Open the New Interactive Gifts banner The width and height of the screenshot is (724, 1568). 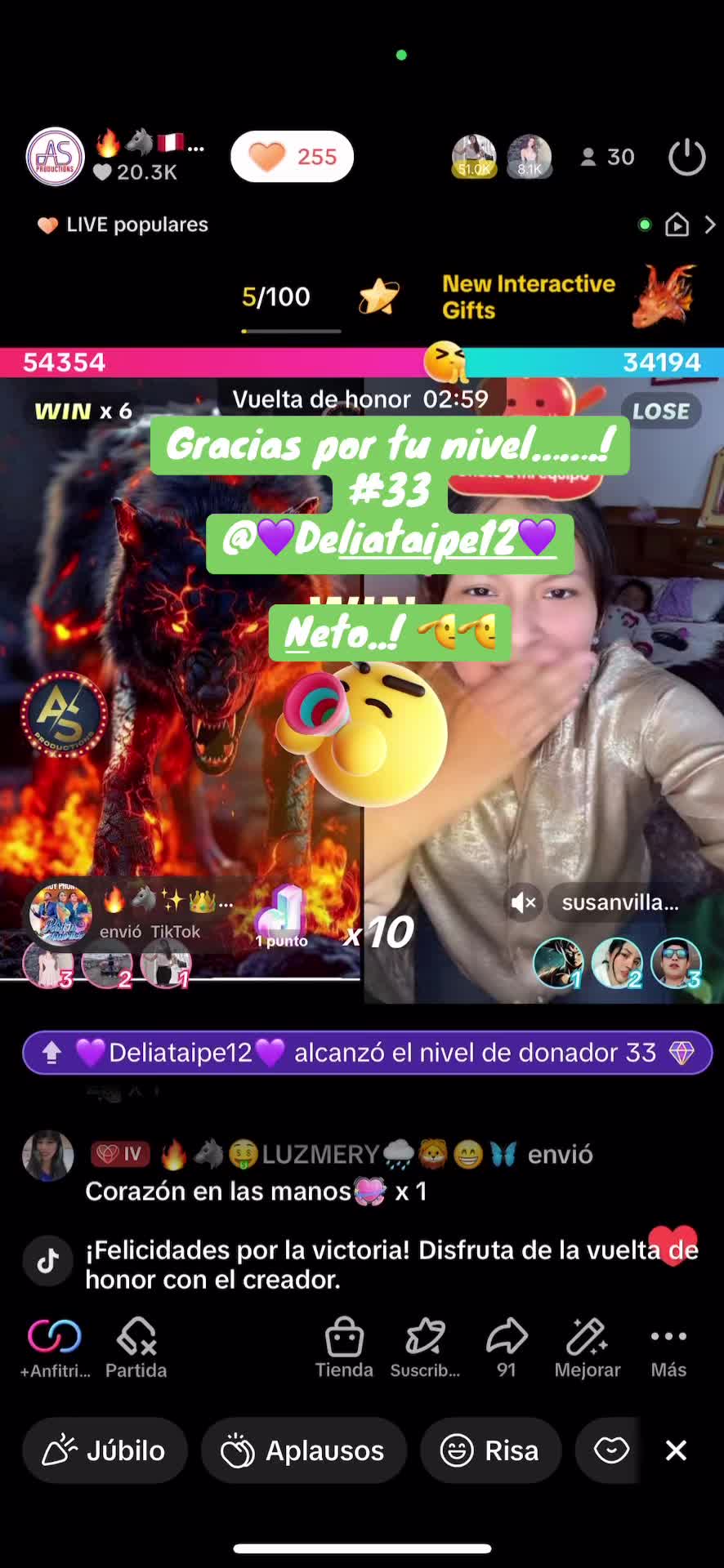coord(564,296)
